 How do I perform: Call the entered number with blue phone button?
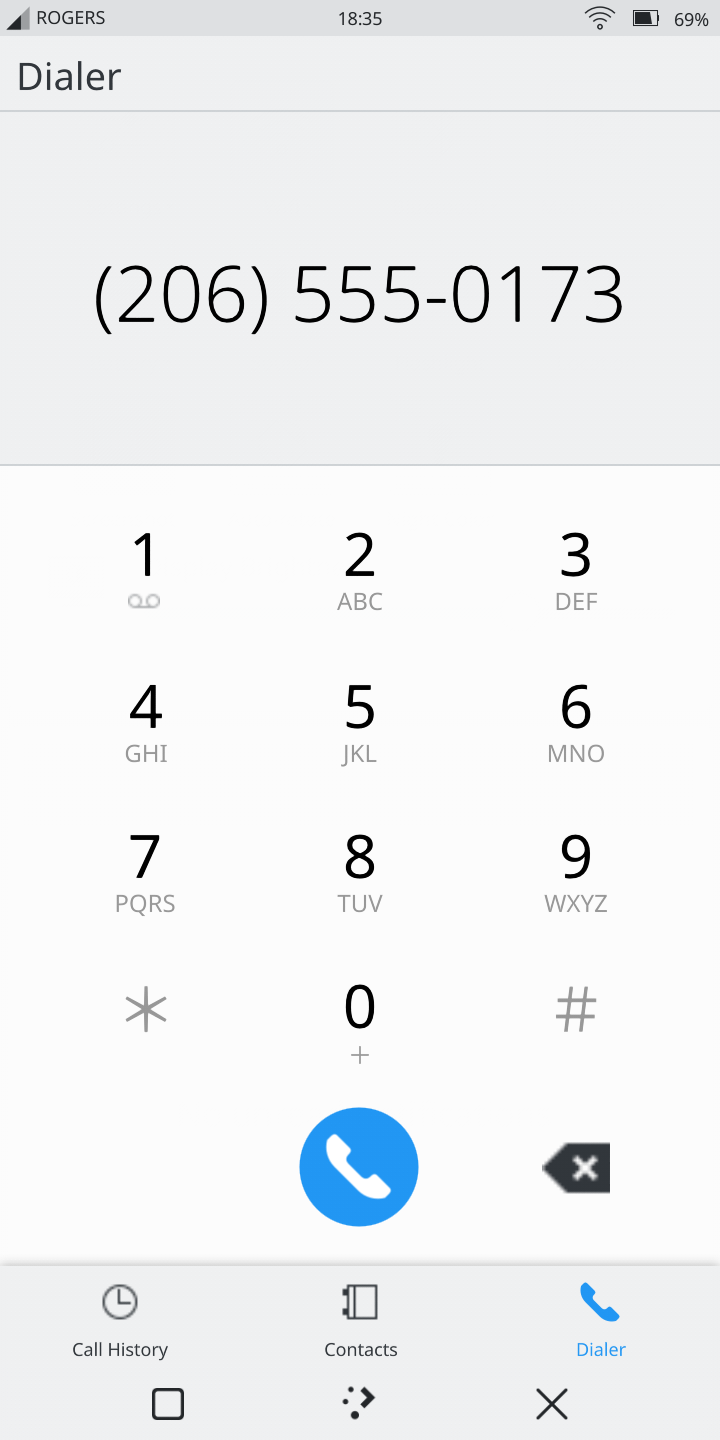[359, 1166]
